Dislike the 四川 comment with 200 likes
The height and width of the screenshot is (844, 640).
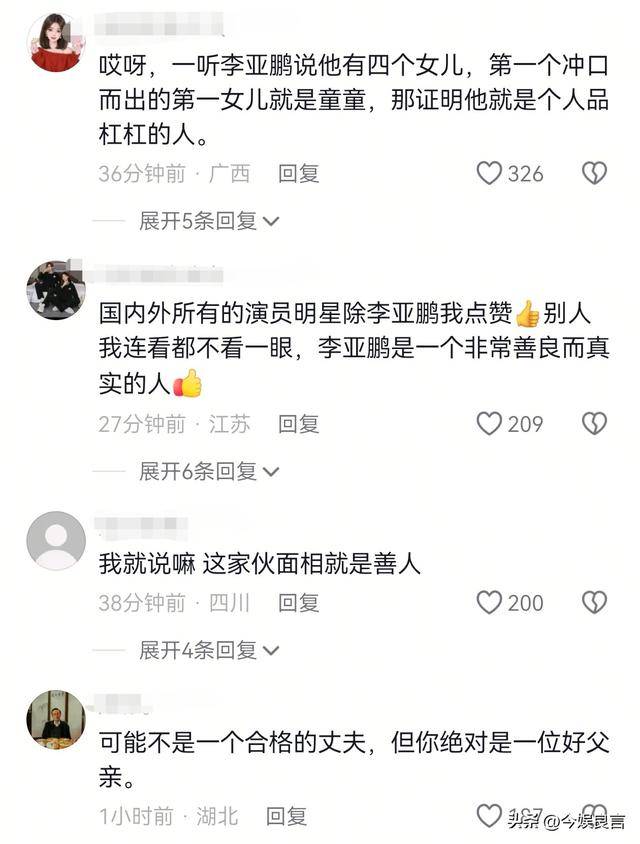[595, 602]
